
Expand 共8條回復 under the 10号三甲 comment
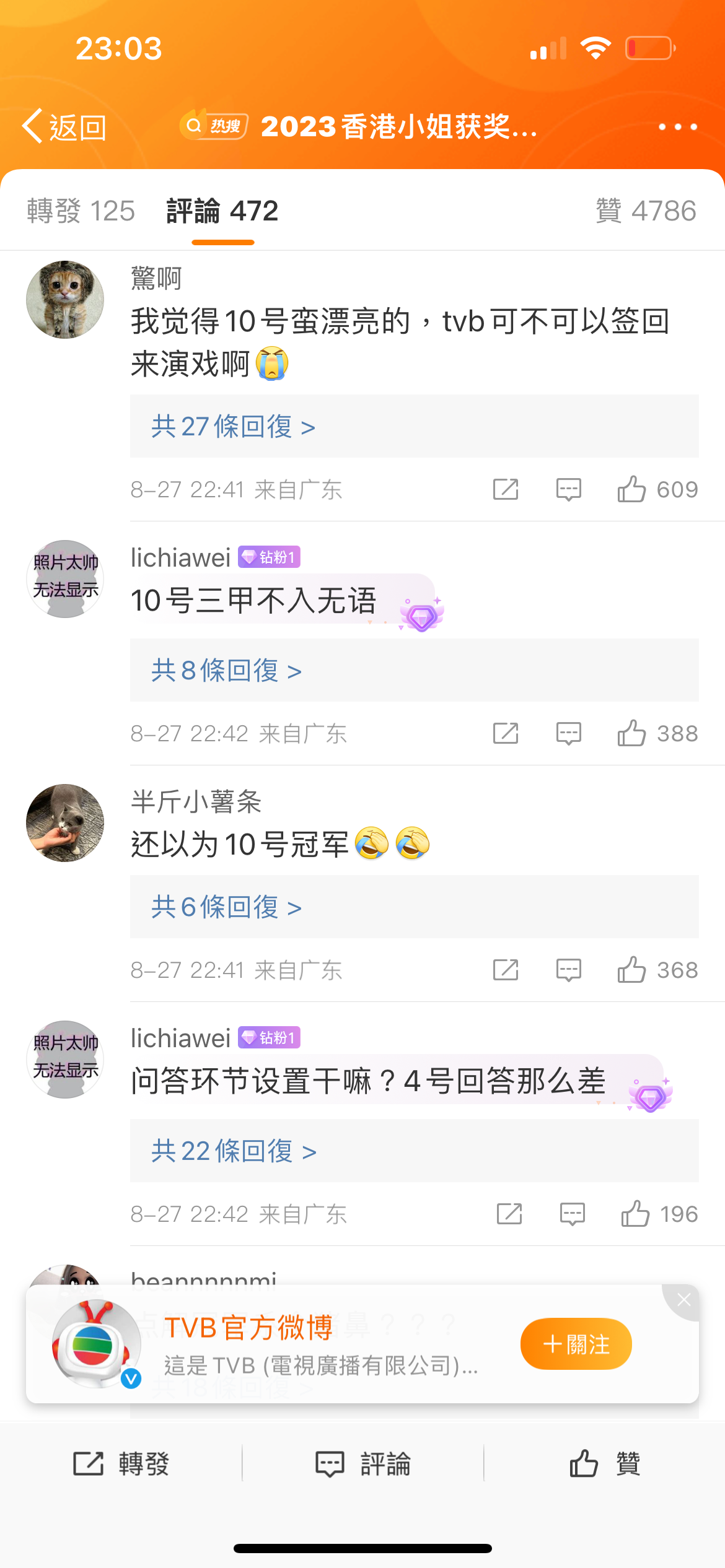[x=225, y=671]
